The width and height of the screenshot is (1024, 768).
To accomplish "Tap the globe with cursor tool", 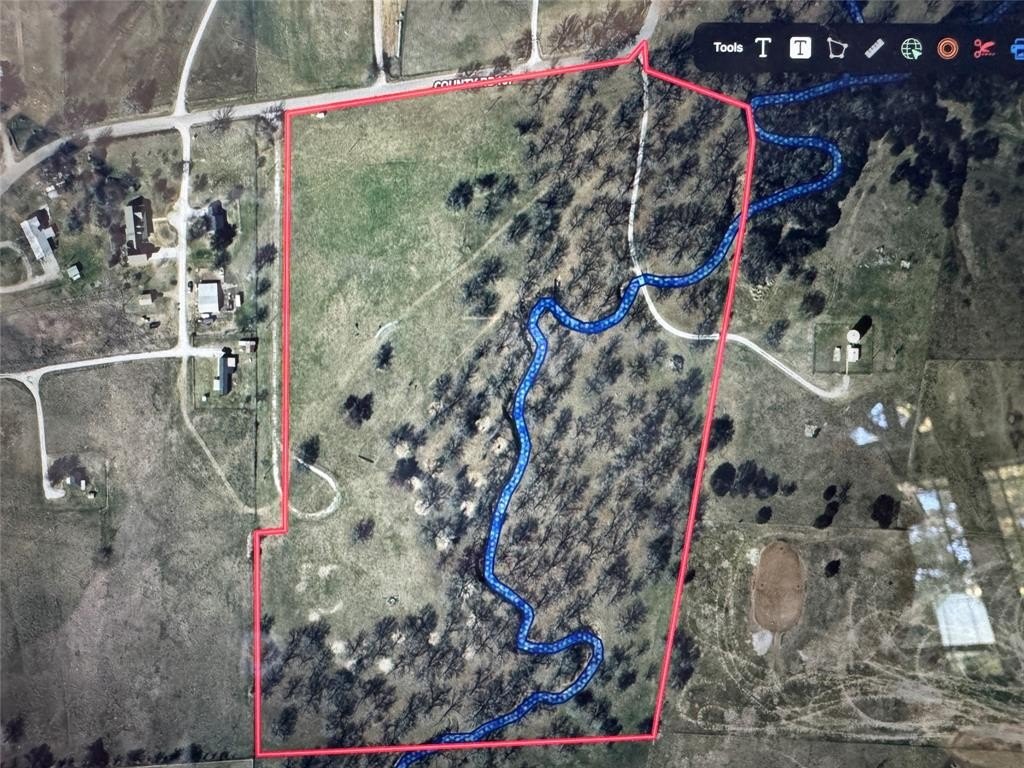I will click(x=911, y=48).
